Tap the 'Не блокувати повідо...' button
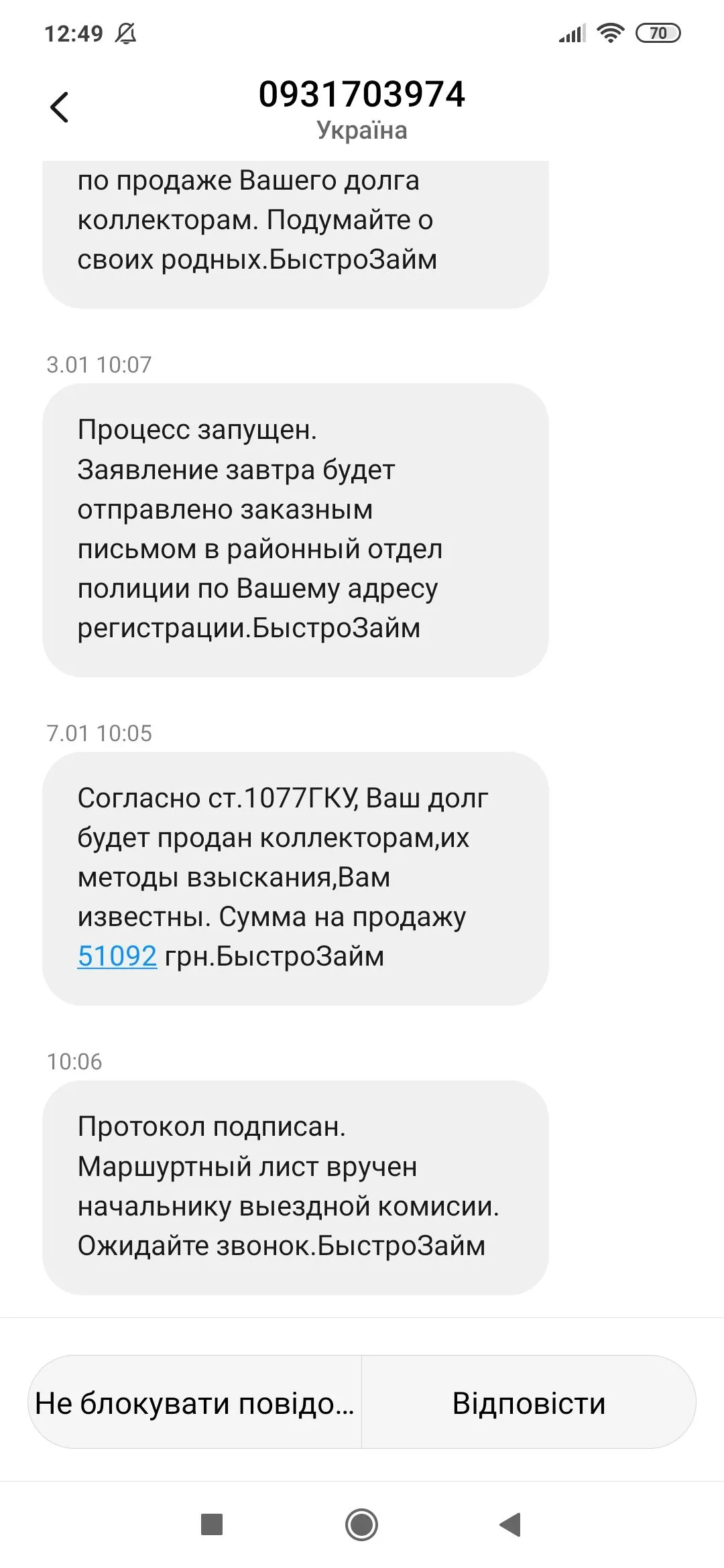The height and width of the screenshot is (1568, 724). 194,1402
